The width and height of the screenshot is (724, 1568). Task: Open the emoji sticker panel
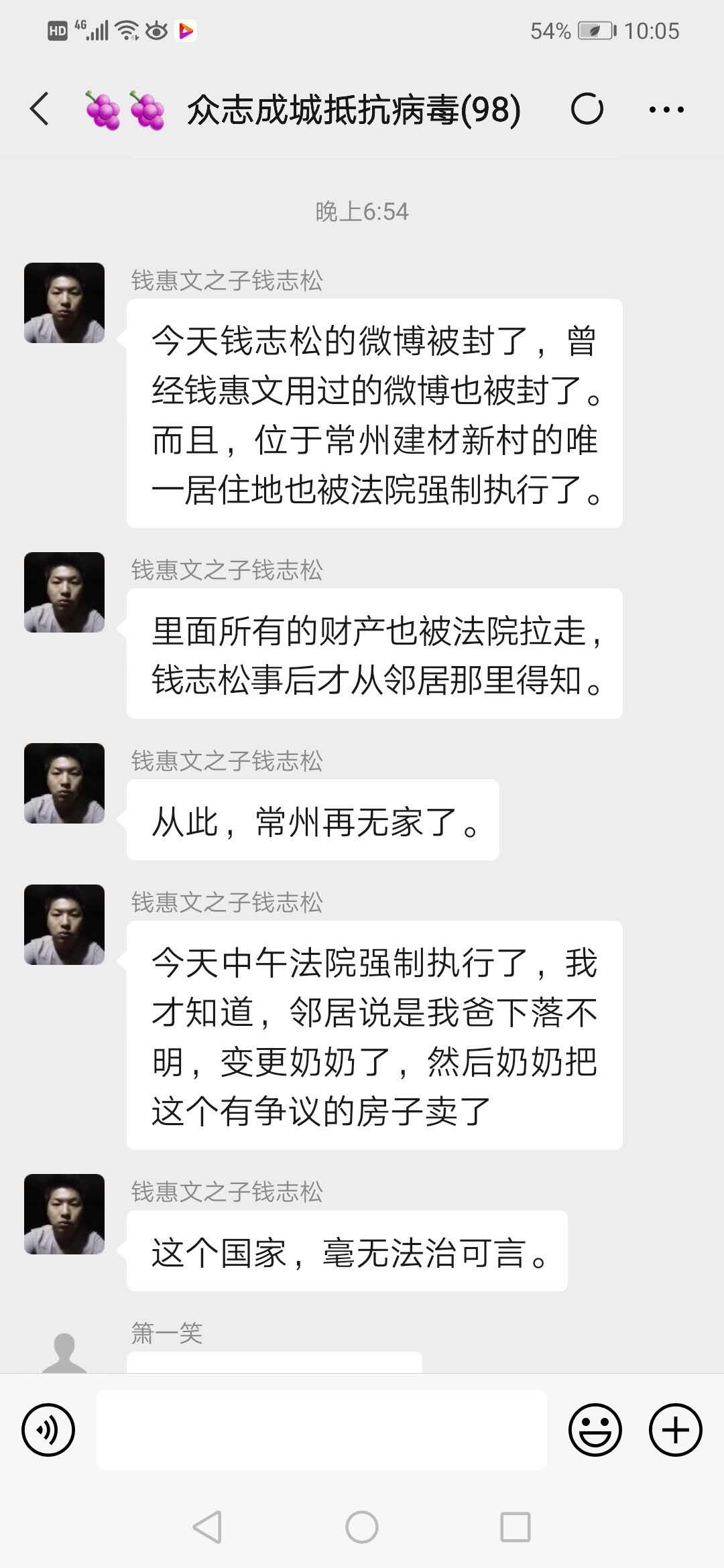(595, 1430)
